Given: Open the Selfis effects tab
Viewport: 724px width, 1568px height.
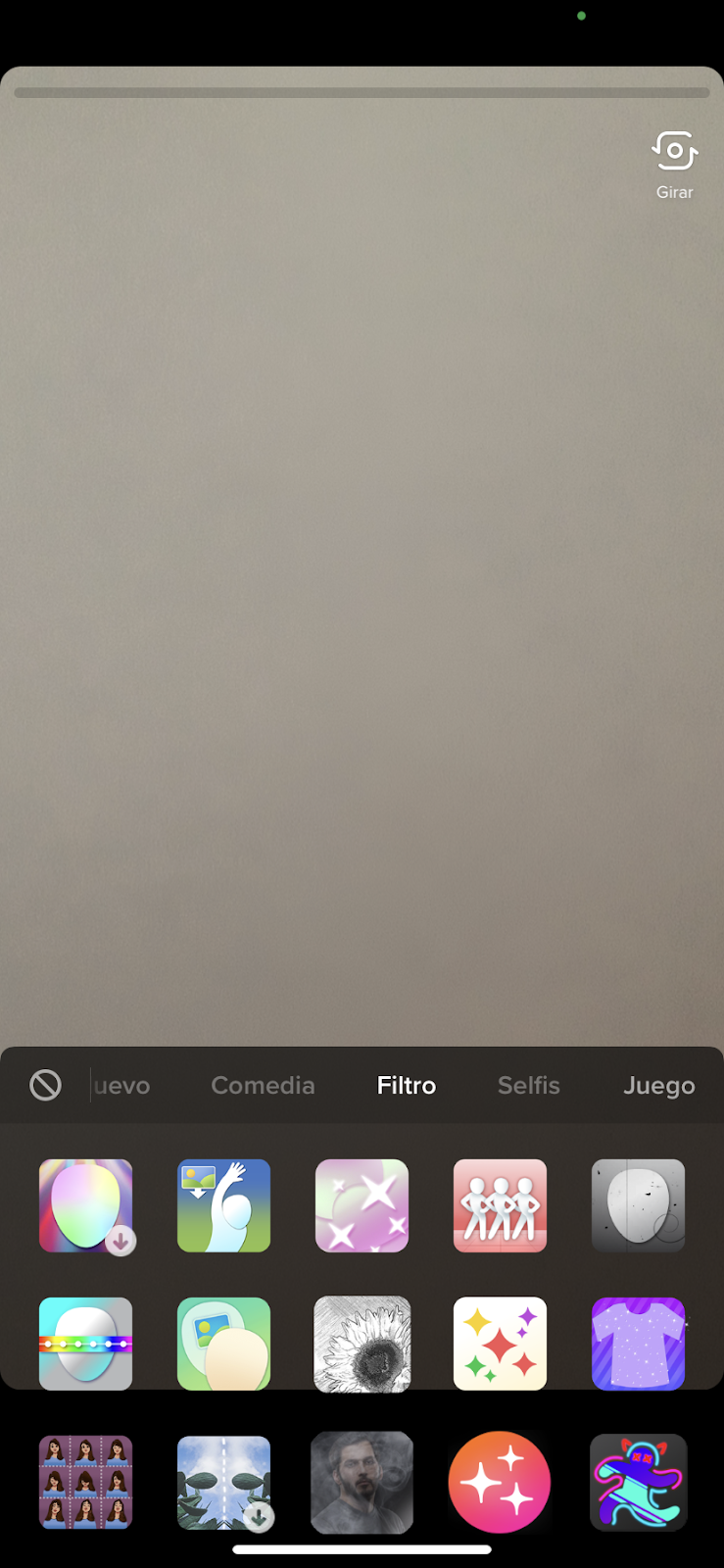Looking at the screenshot, I should (528, 1085).
